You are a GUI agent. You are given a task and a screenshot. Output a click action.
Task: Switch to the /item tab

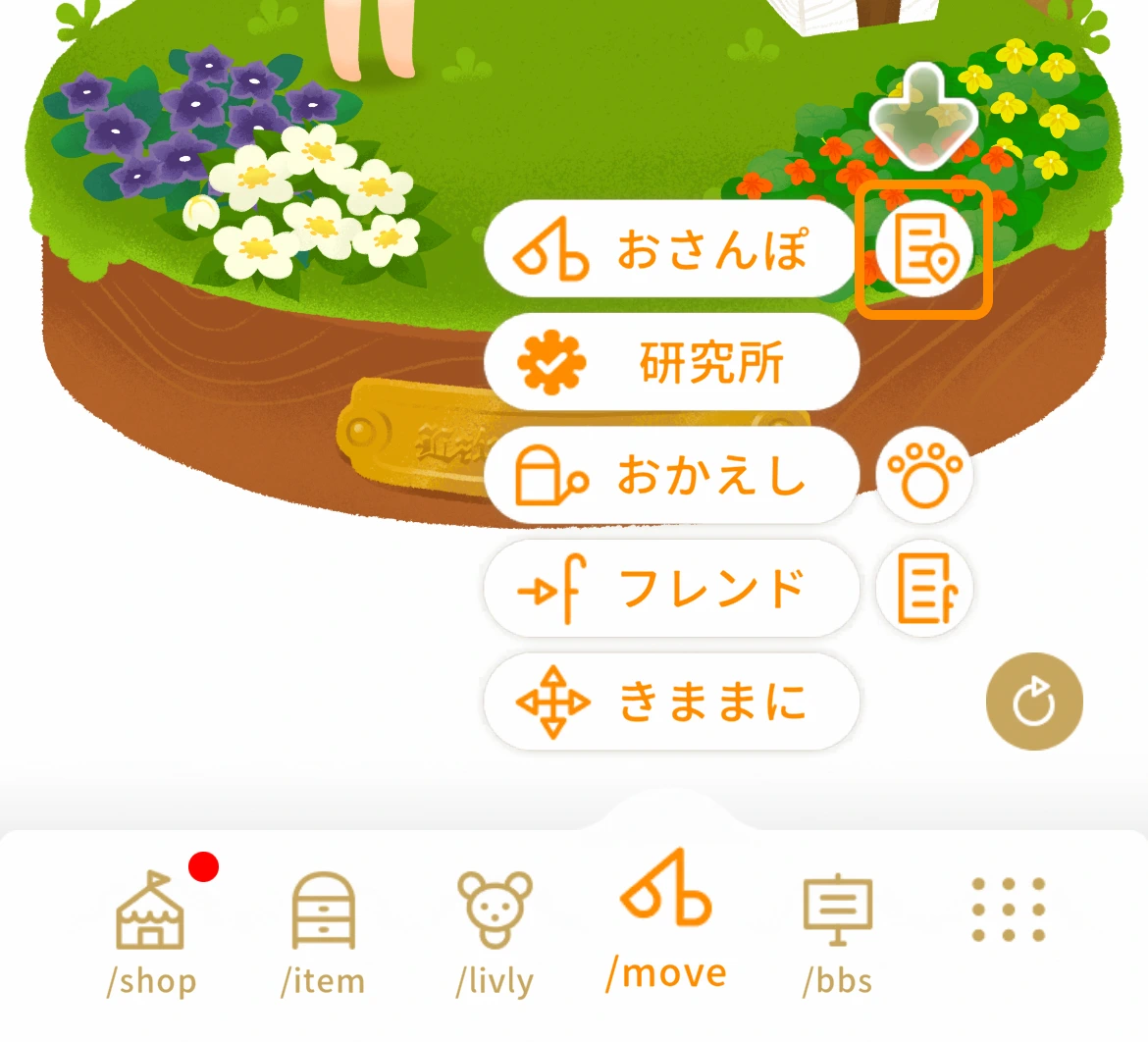[323, 932]
